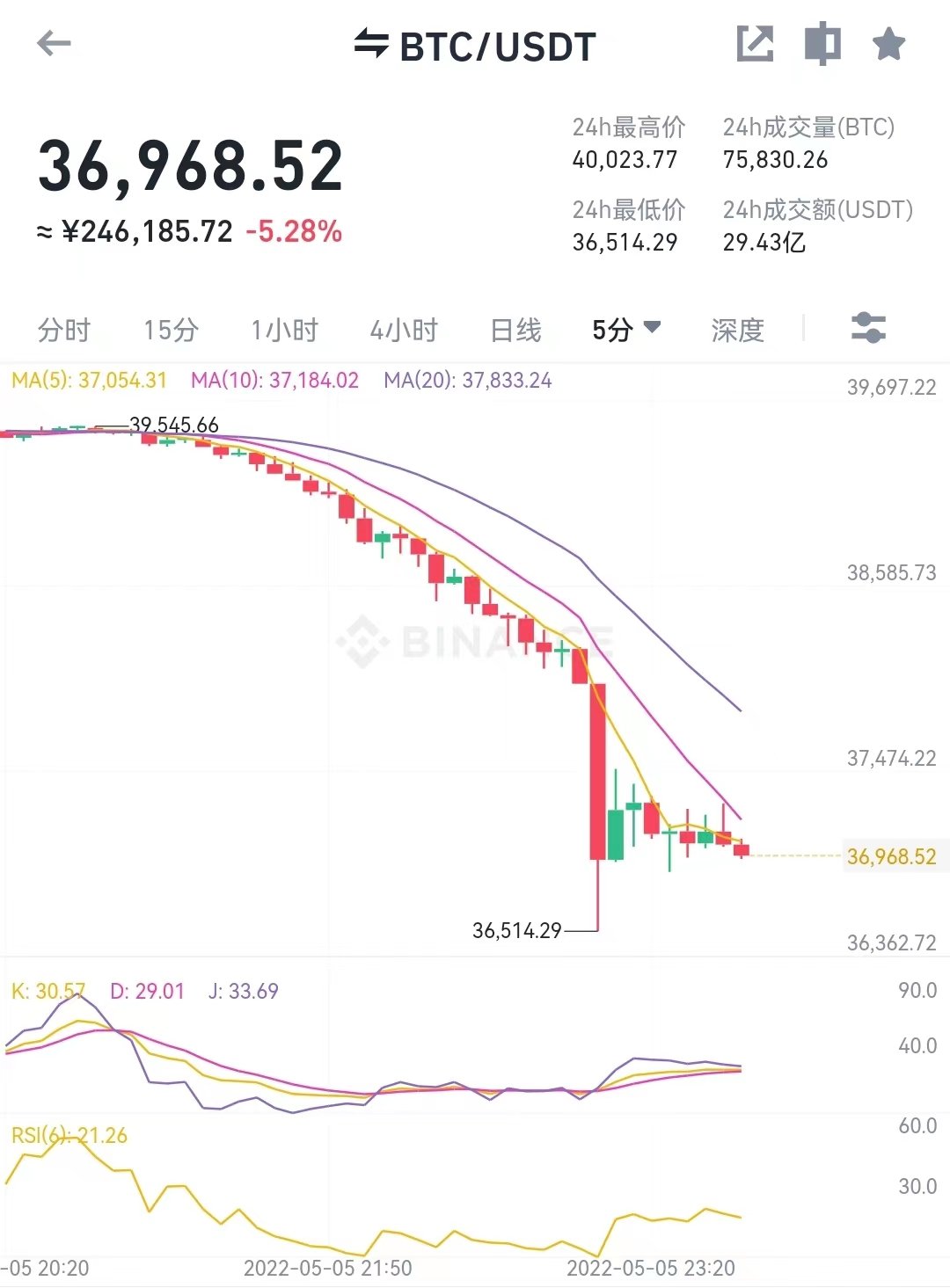The height and width of the screenshot is (1288, 950).
Task: Expand the 5分 interval dropdown
Action: click(x=625, y=330)
